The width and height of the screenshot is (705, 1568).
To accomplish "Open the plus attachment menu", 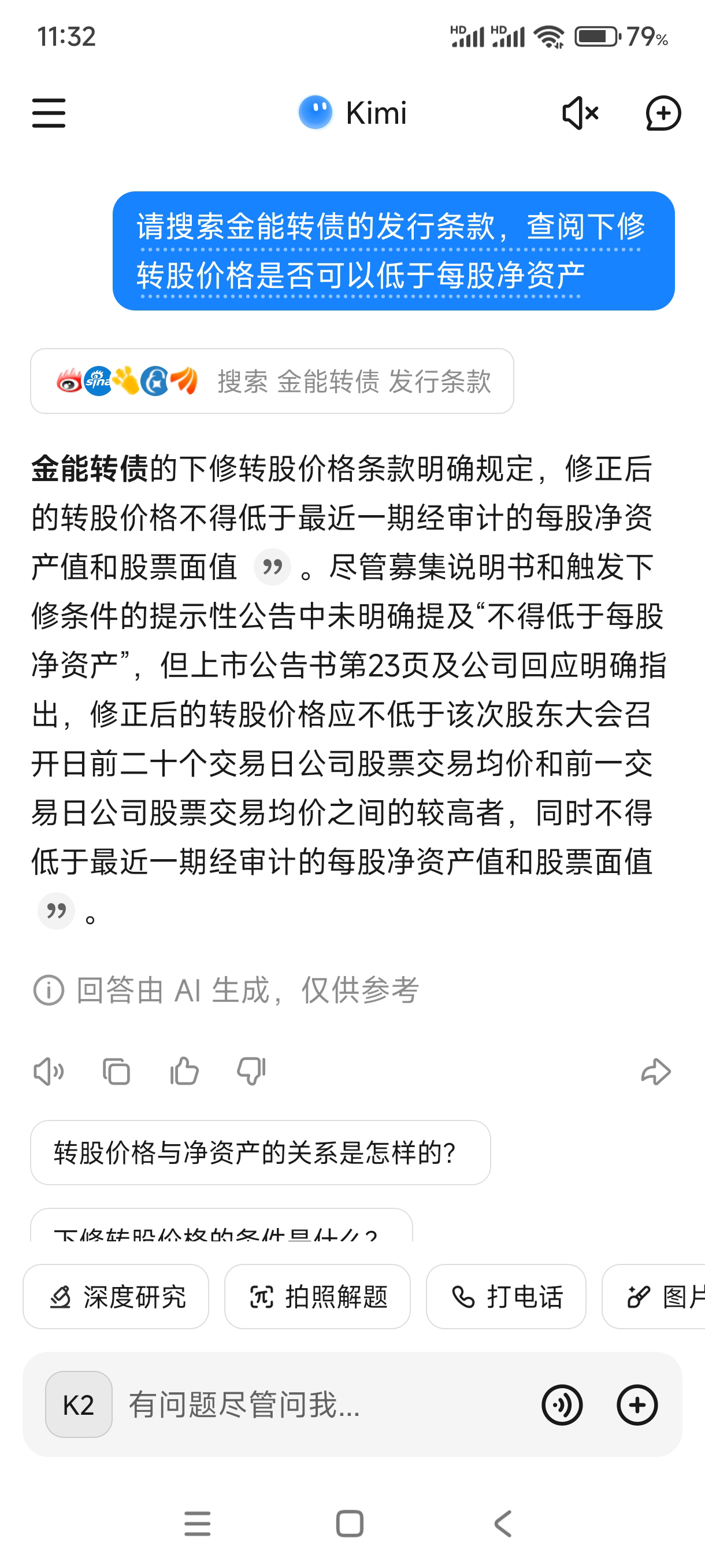I will point(637,1404).
